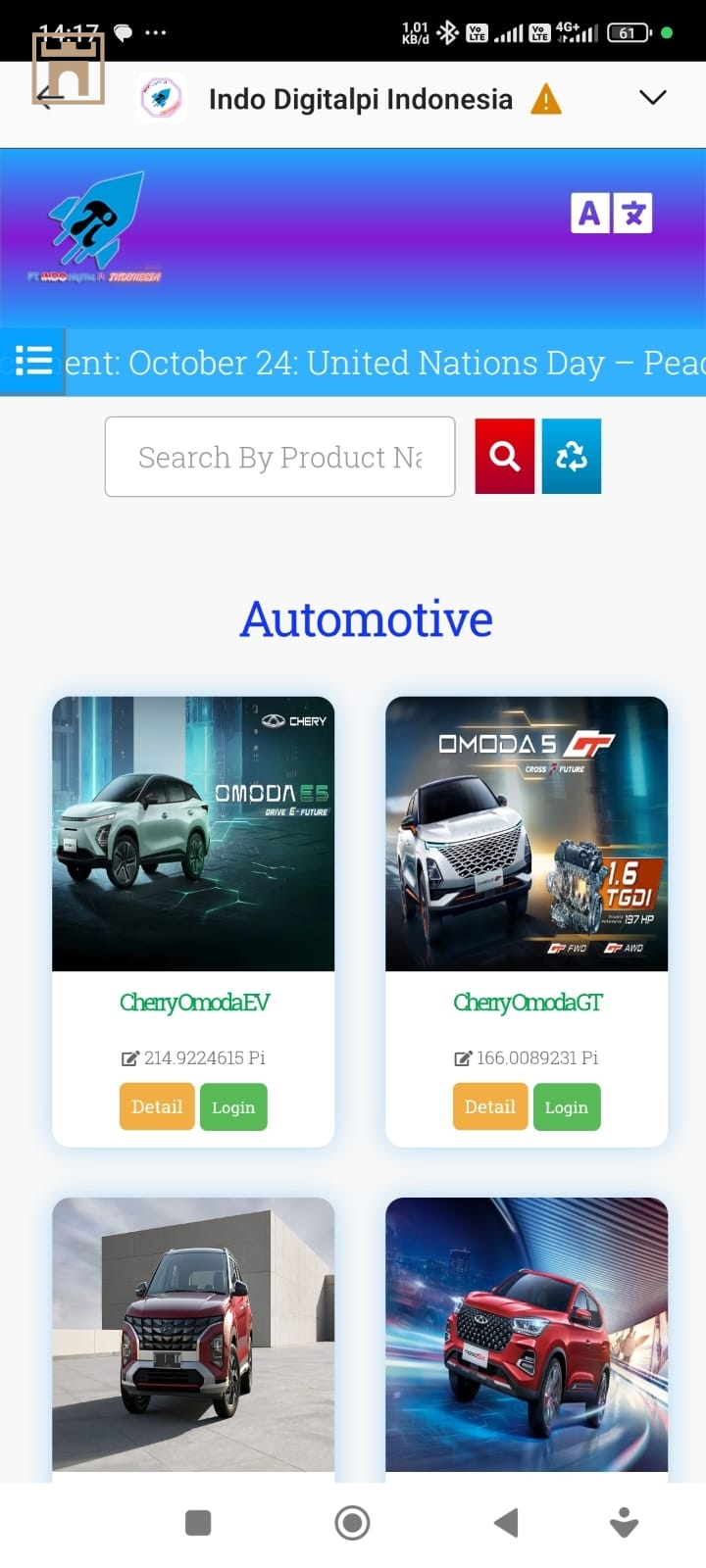The height and width of the screenshot is (1568, 706).
Task: Open the blue list menu button
Action: tap(33, 362)
